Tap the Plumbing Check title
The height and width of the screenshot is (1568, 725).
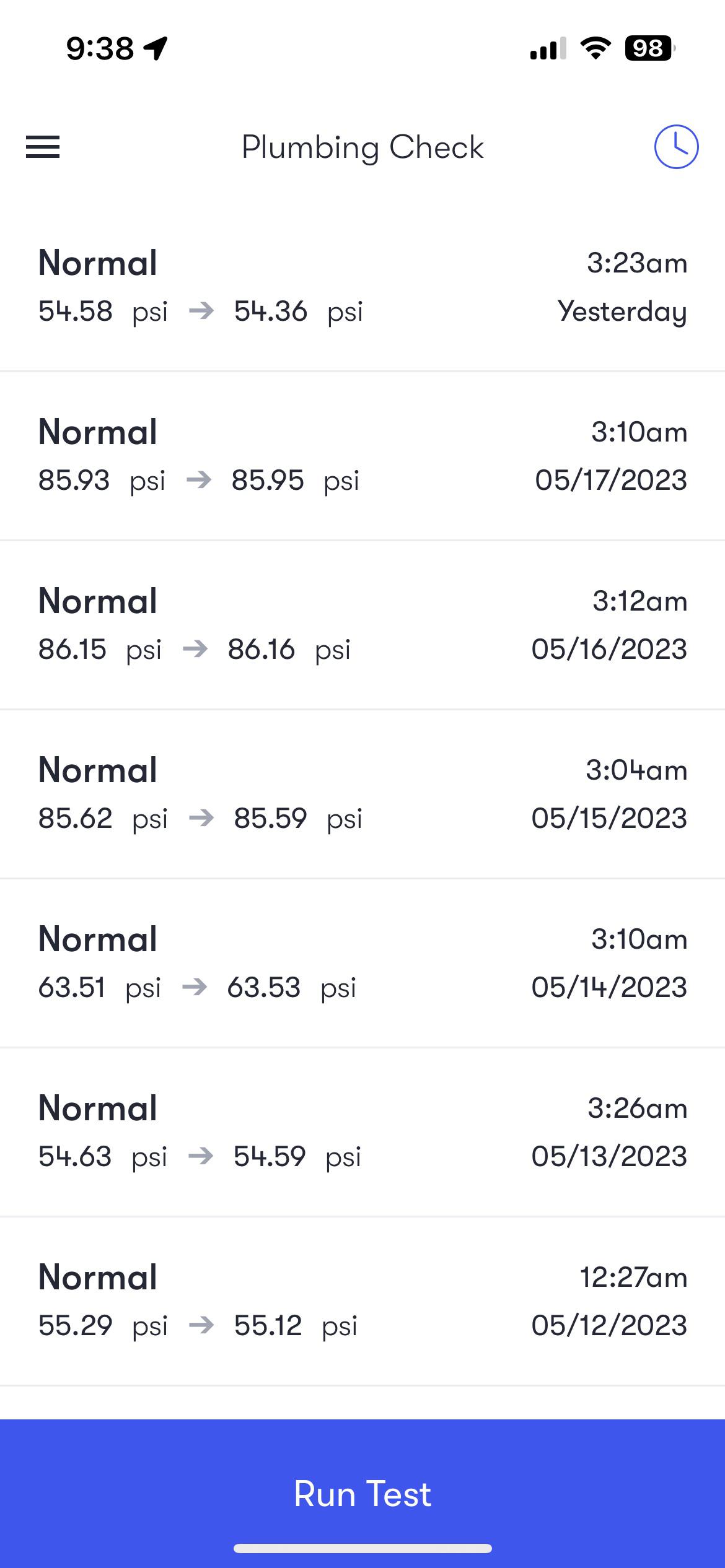point(362,147)
